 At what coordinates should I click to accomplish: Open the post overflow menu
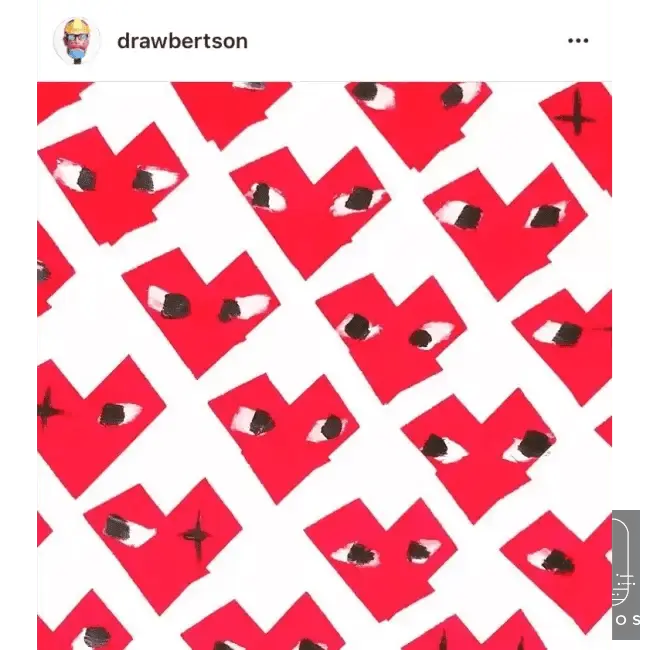click(x=578, y=41)
